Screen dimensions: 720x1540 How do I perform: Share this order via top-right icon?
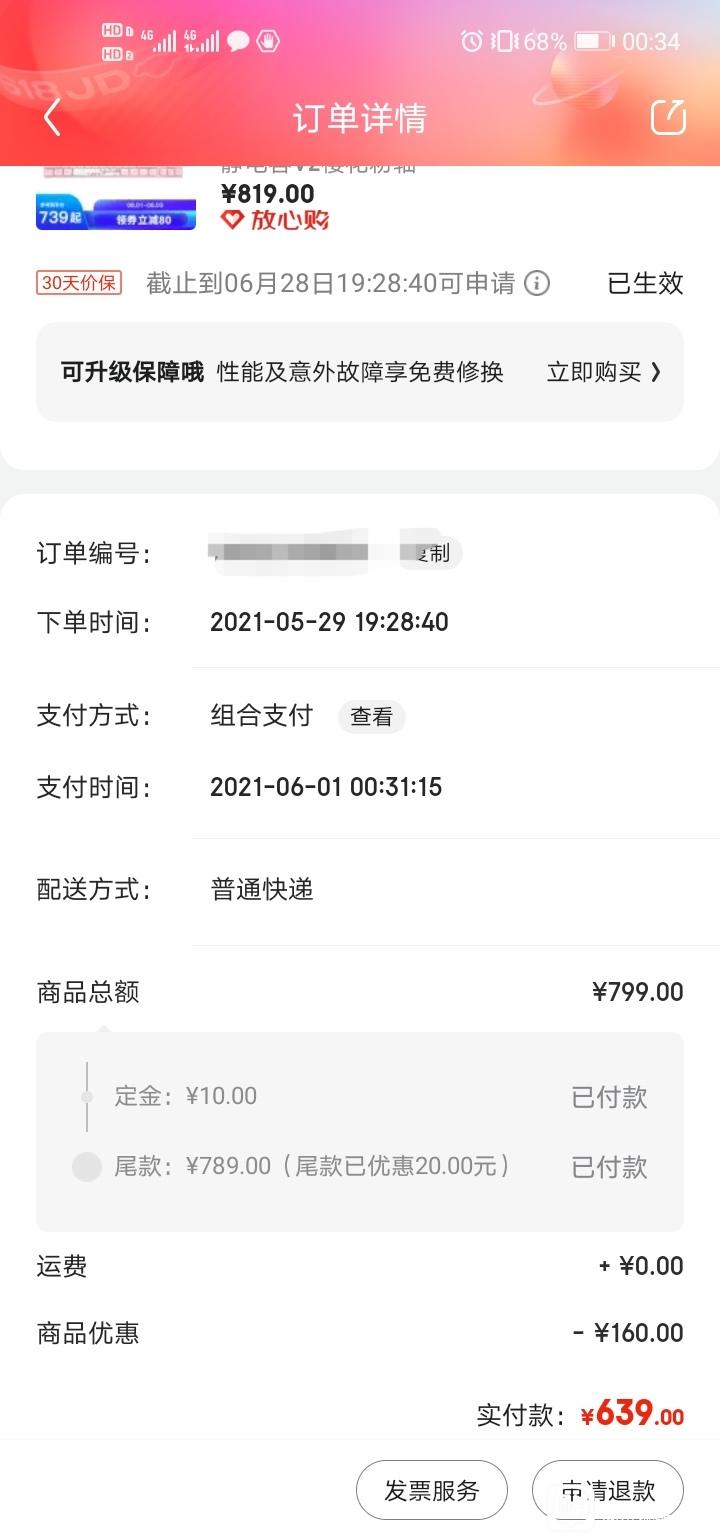668,117
